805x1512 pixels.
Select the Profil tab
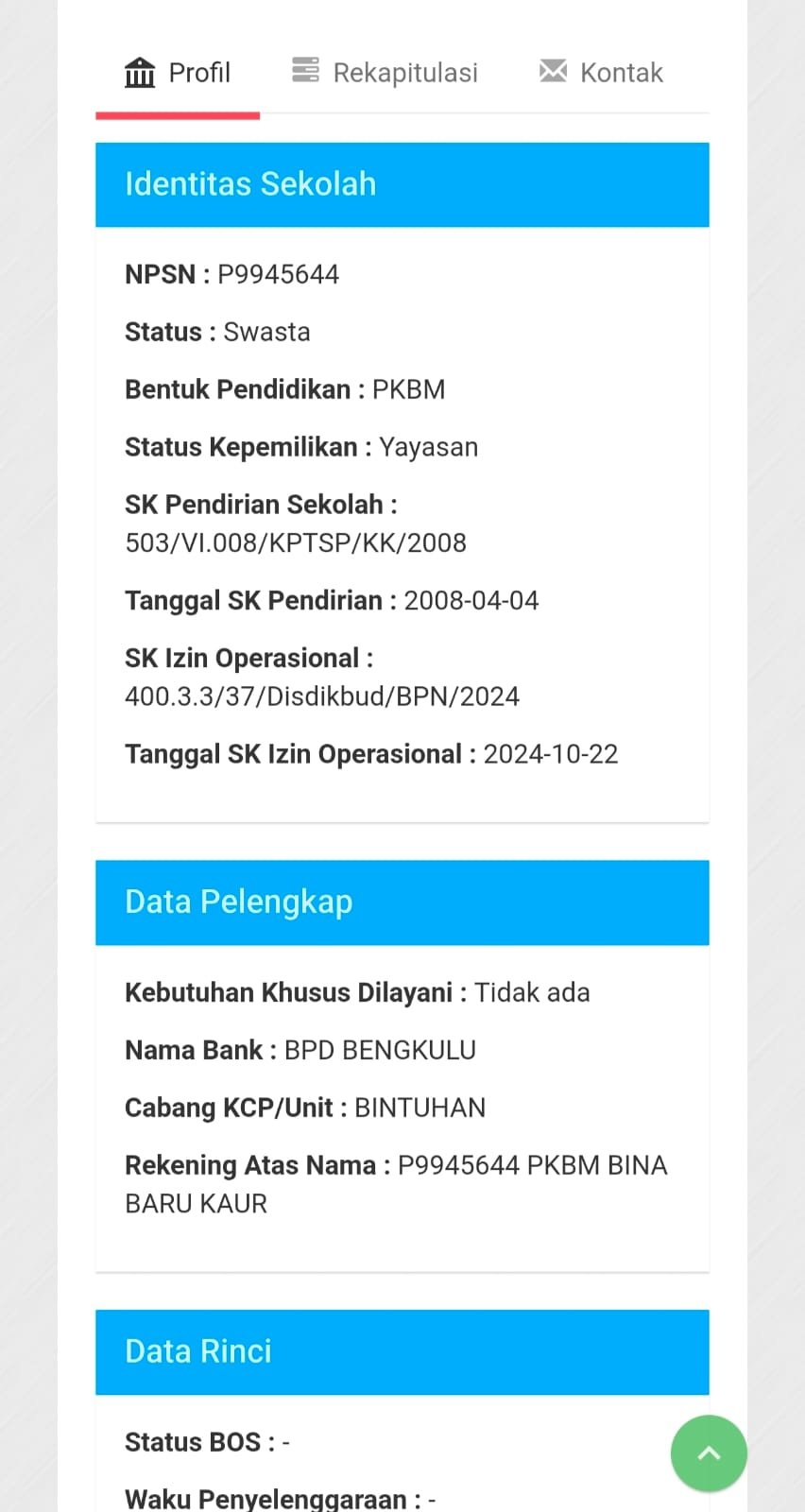click(x=178, y=73)
